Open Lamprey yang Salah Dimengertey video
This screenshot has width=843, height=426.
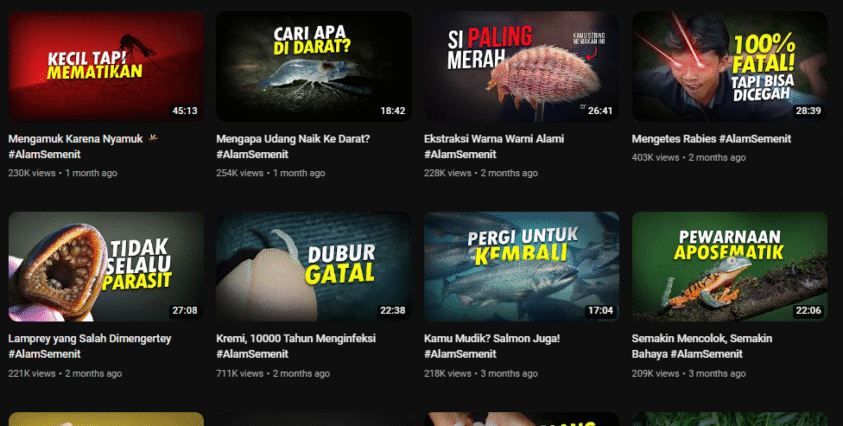coord(105,266)
